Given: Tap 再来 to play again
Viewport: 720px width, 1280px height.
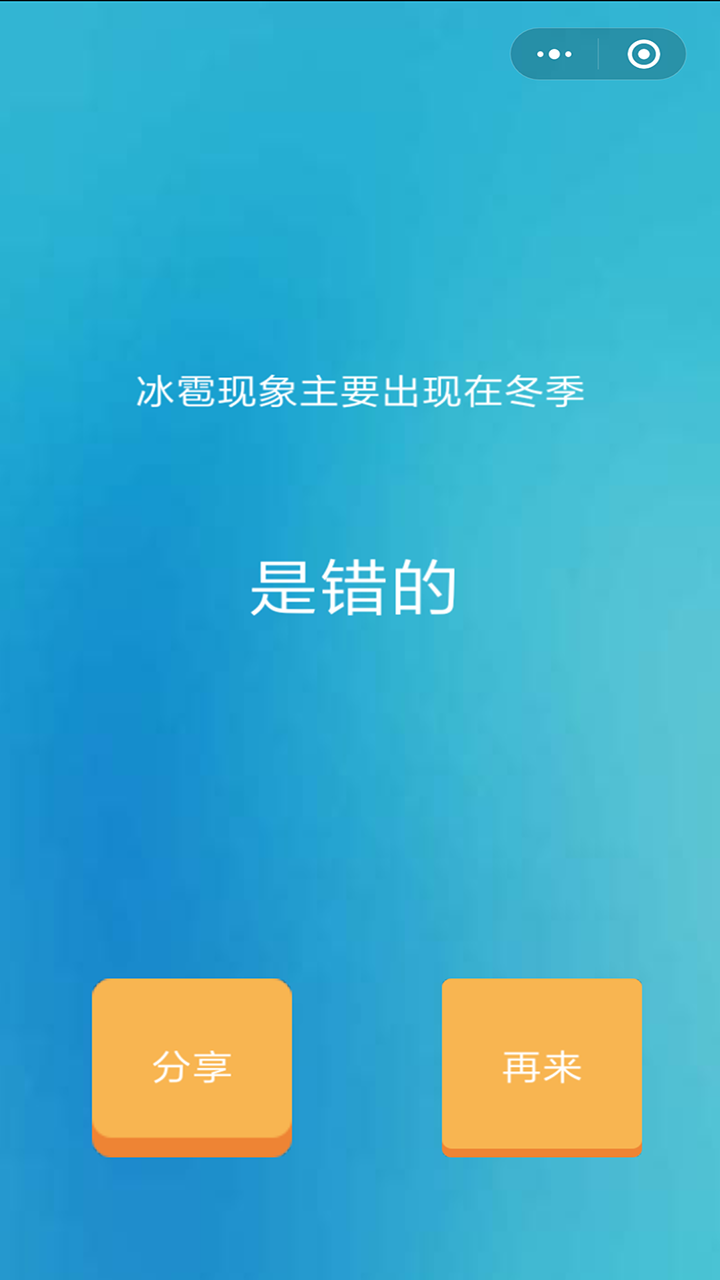Looking at the screenshot, I should pos(541,1066).
